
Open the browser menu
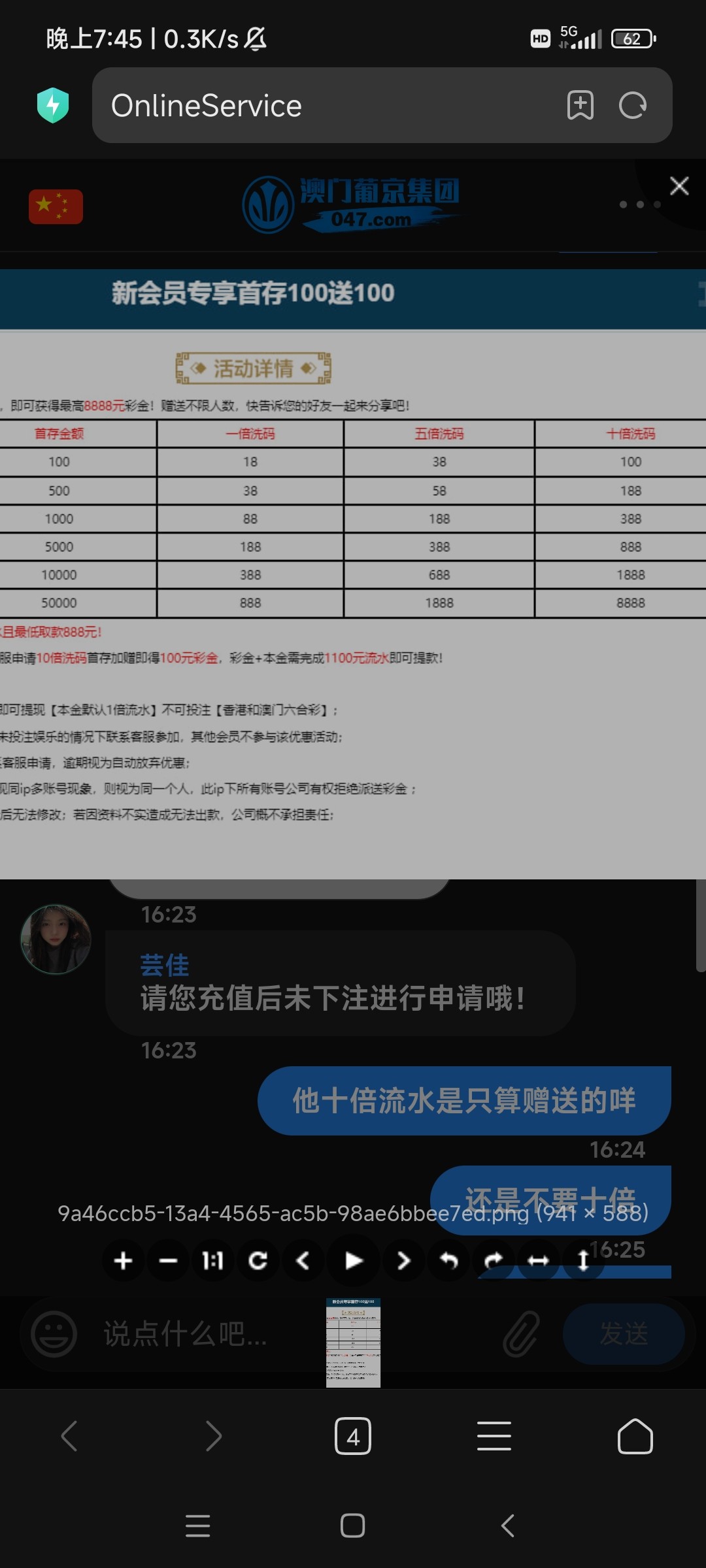(494, 1437)
